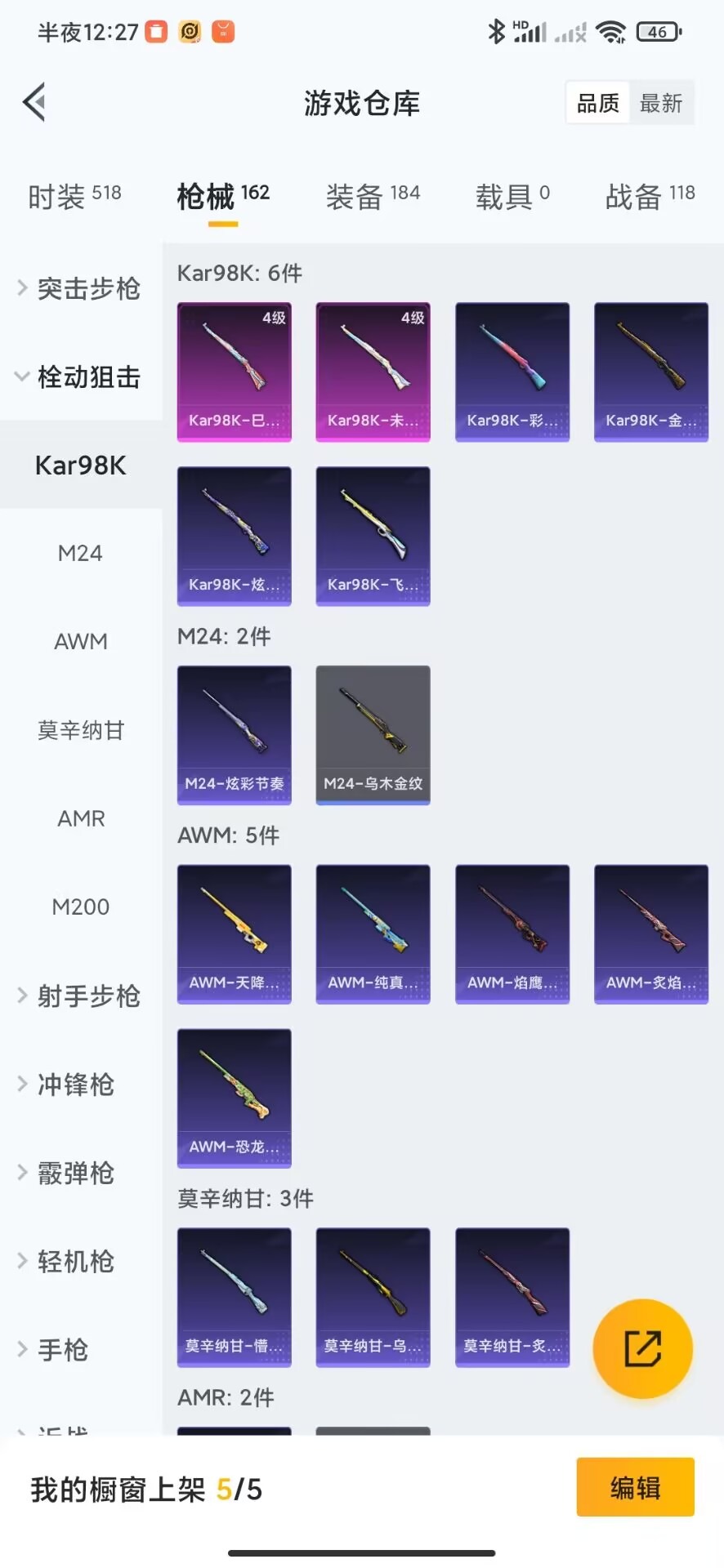724x1568 pixels.
Task: Open the AWM-天降 skin card
Action: [235, 934]
